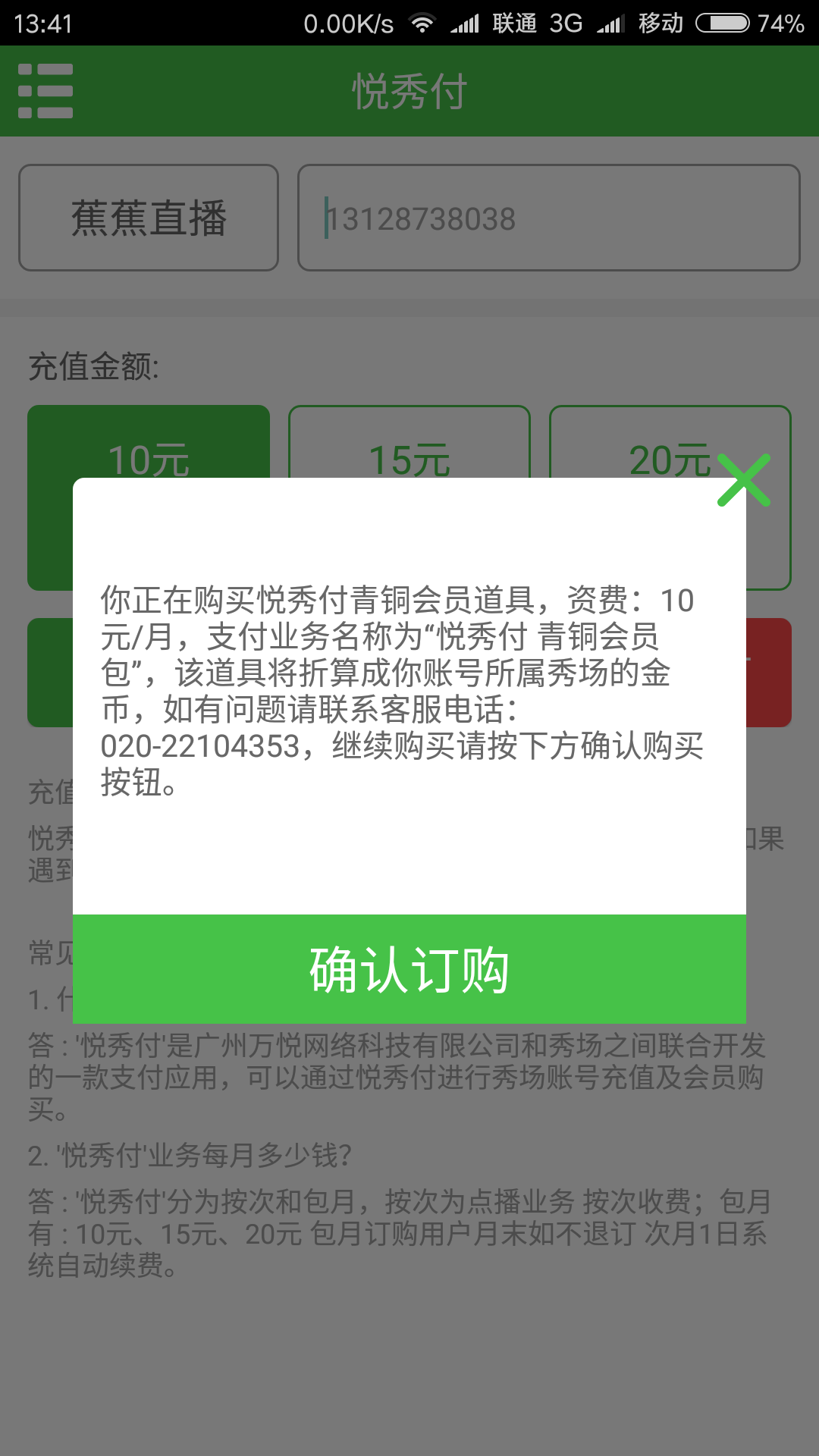Open the 蕉蕉直播 platform selector

coord(149,217)
